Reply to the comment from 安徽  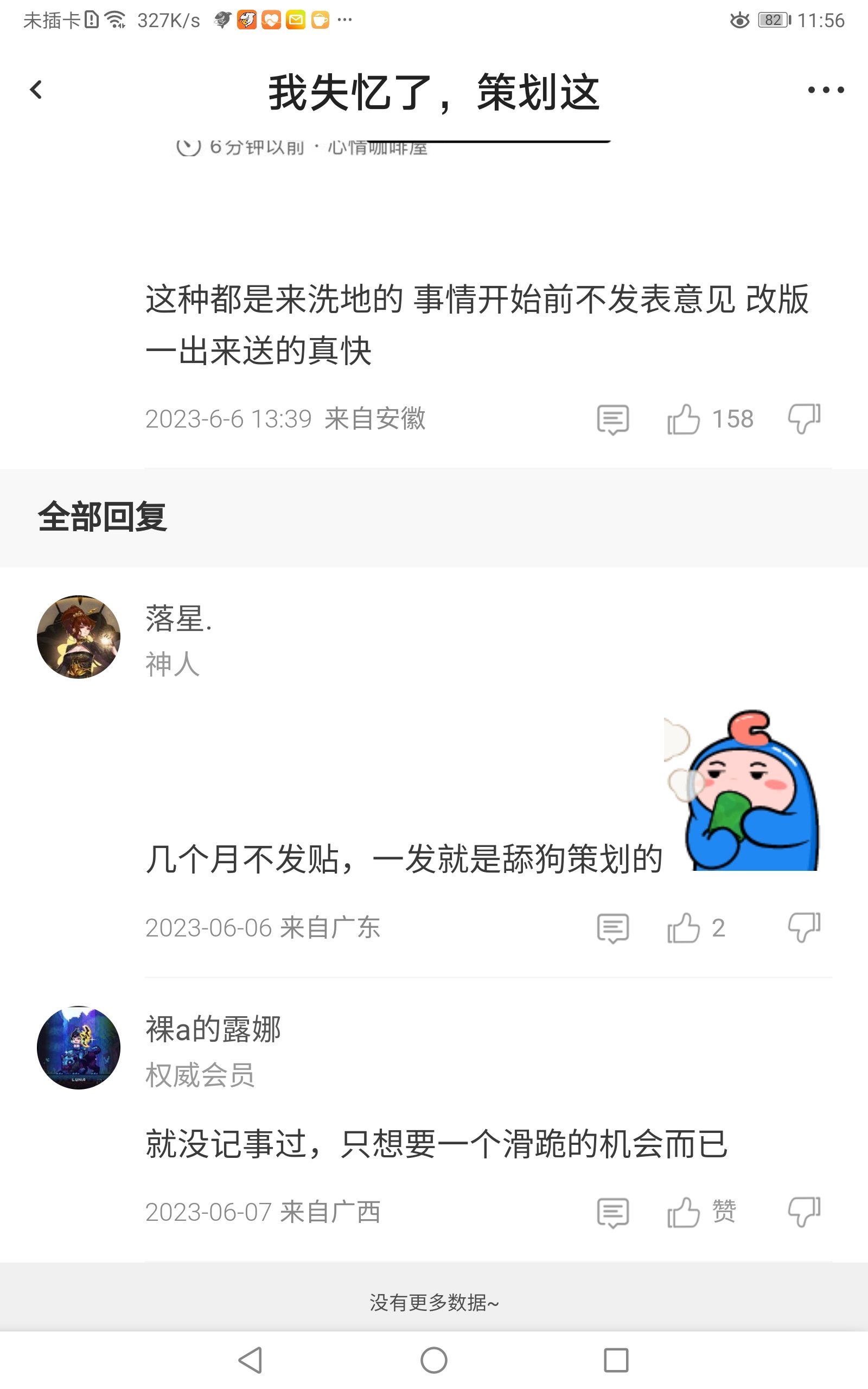tap(613, 419)
